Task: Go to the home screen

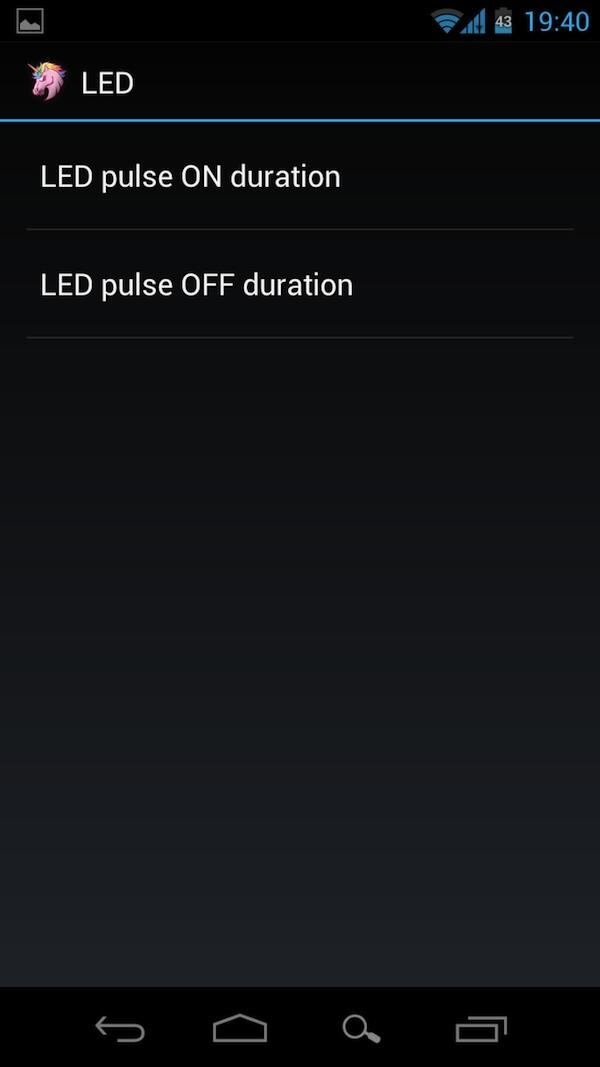Action: click(240, 1028)
